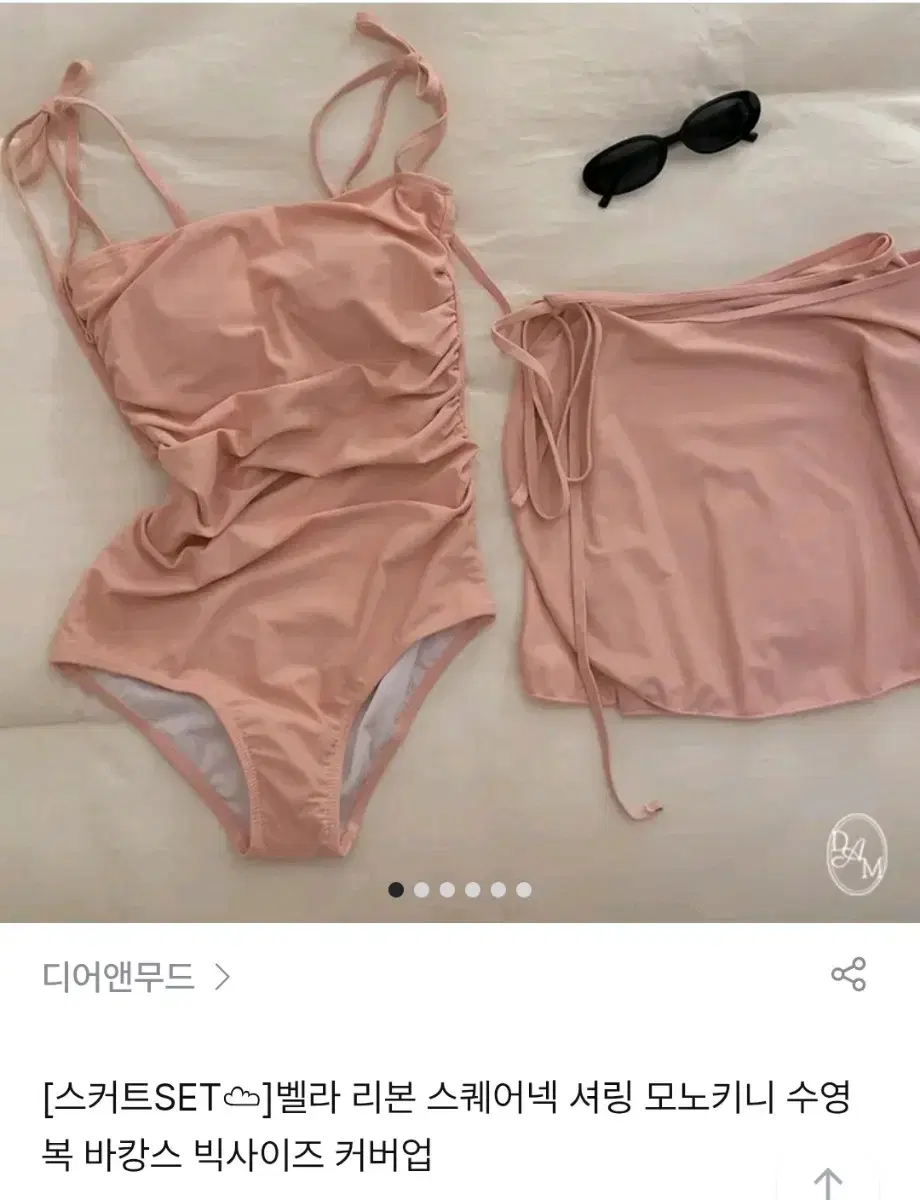Viewport: 920px width, 1200px height.
Task: Click the share icon to share this listing
Action: 848,974
